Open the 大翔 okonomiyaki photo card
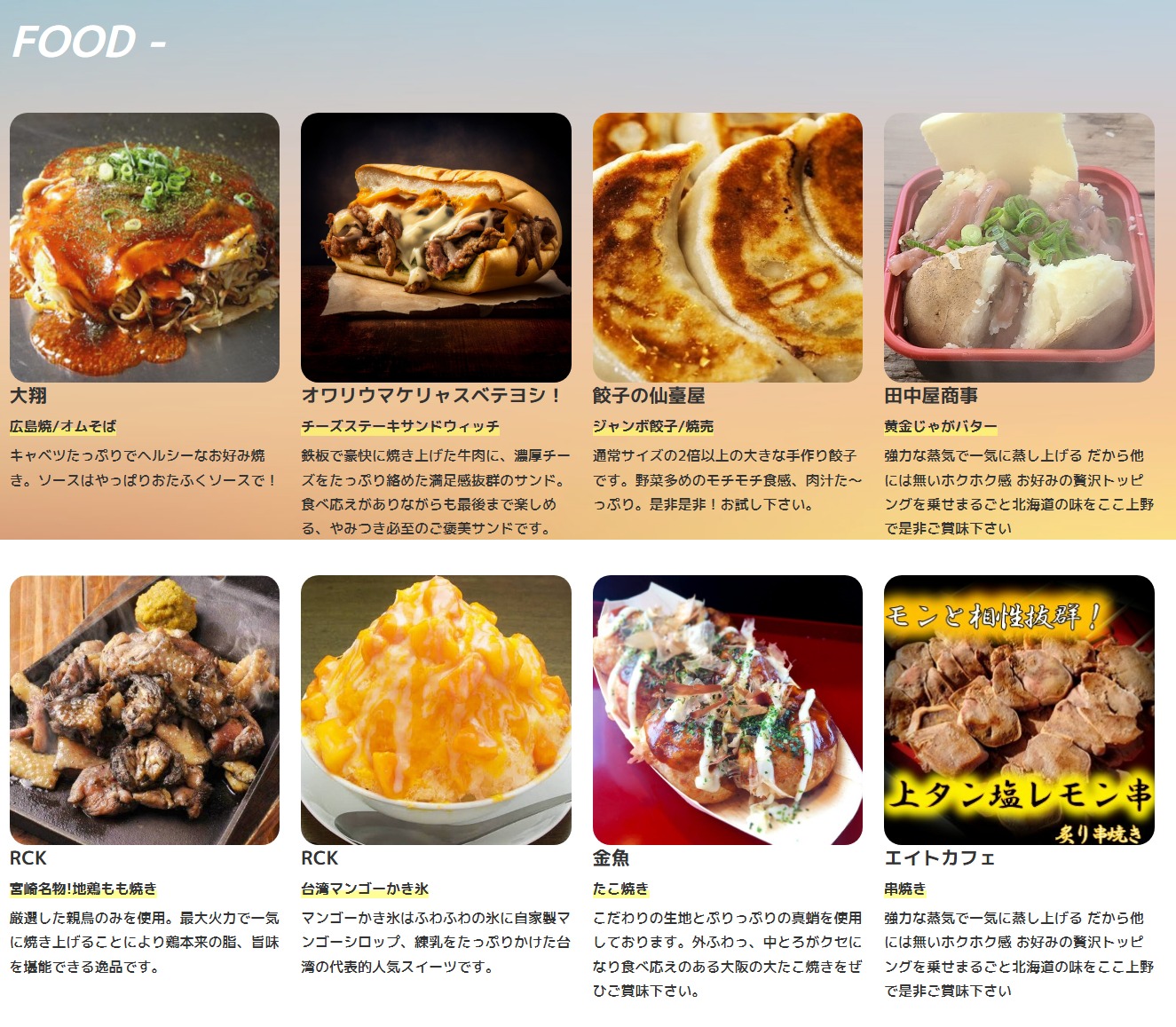 tap(145, 248)
